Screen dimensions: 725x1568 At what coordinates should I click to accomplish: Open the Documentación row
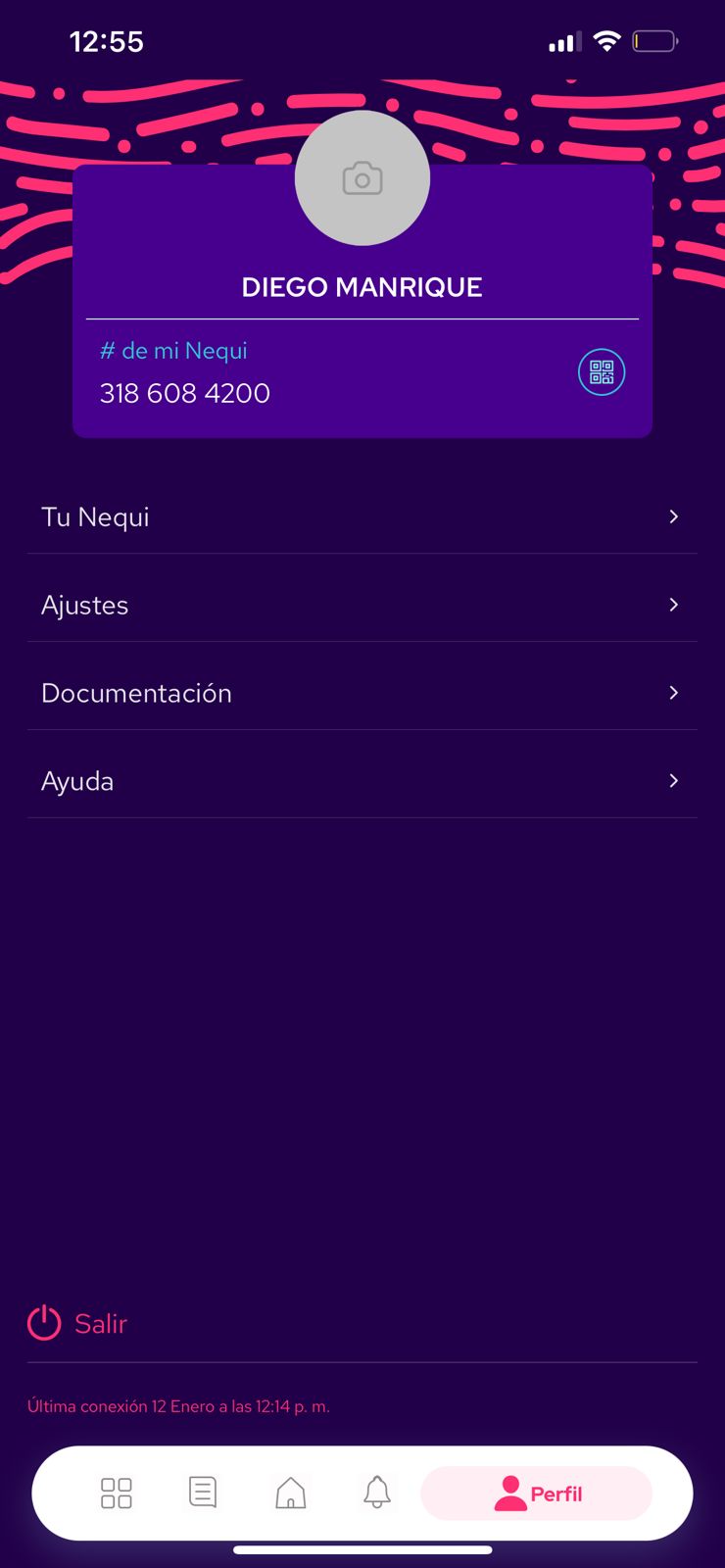click(x=362, y=693)
